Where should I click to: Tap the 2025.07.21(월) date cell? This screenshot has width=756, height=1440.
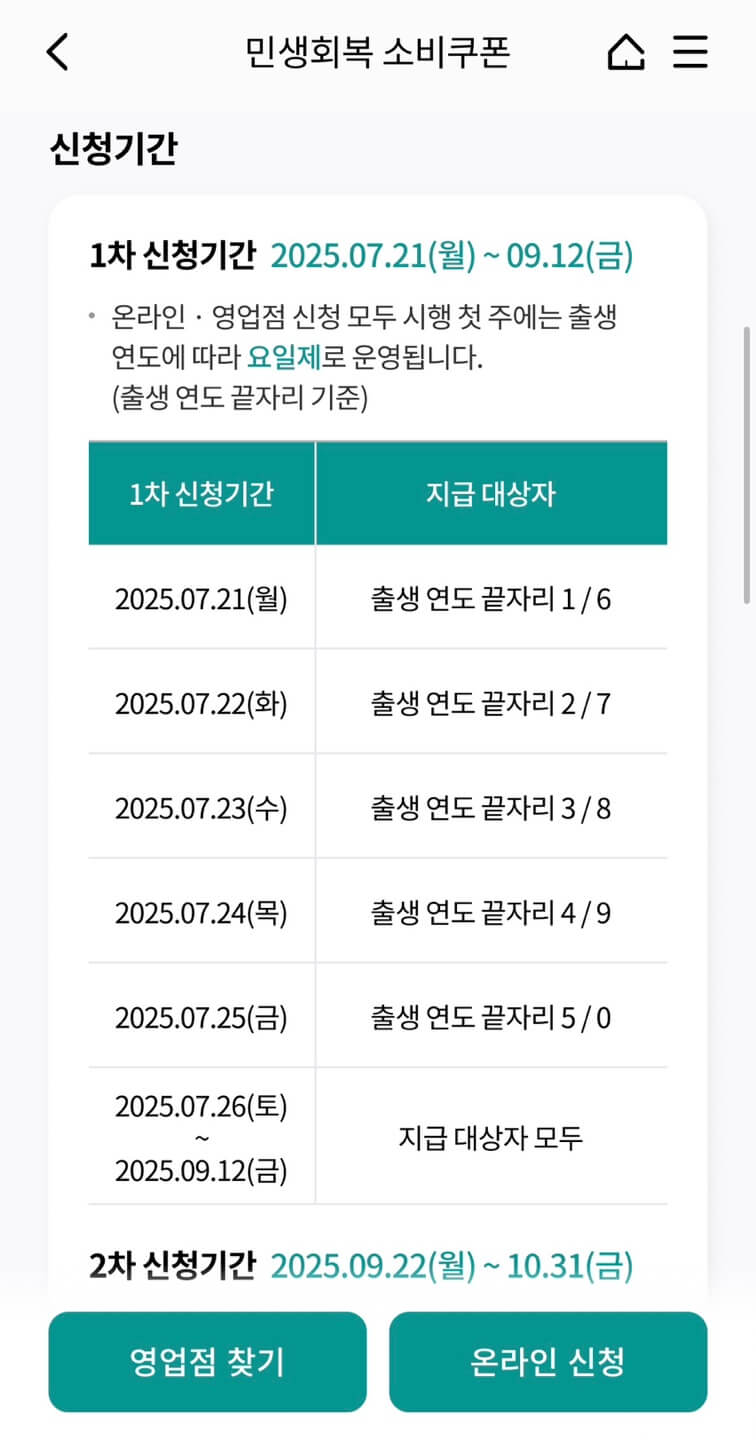point(202,597)
